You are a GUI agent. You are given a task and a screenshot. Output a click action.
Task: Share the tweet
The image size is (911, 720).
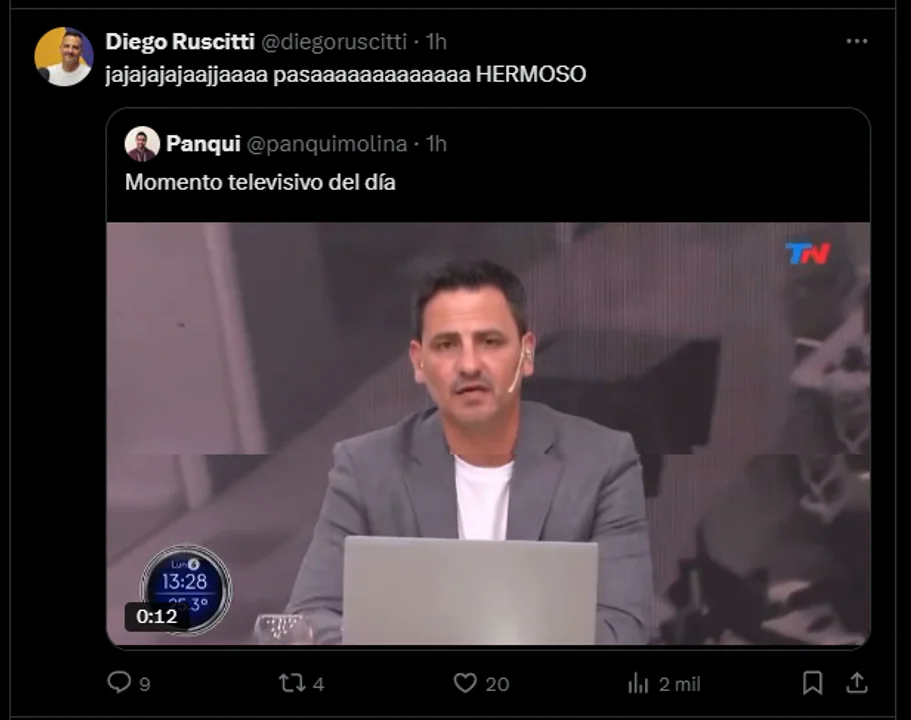point(857,683)
